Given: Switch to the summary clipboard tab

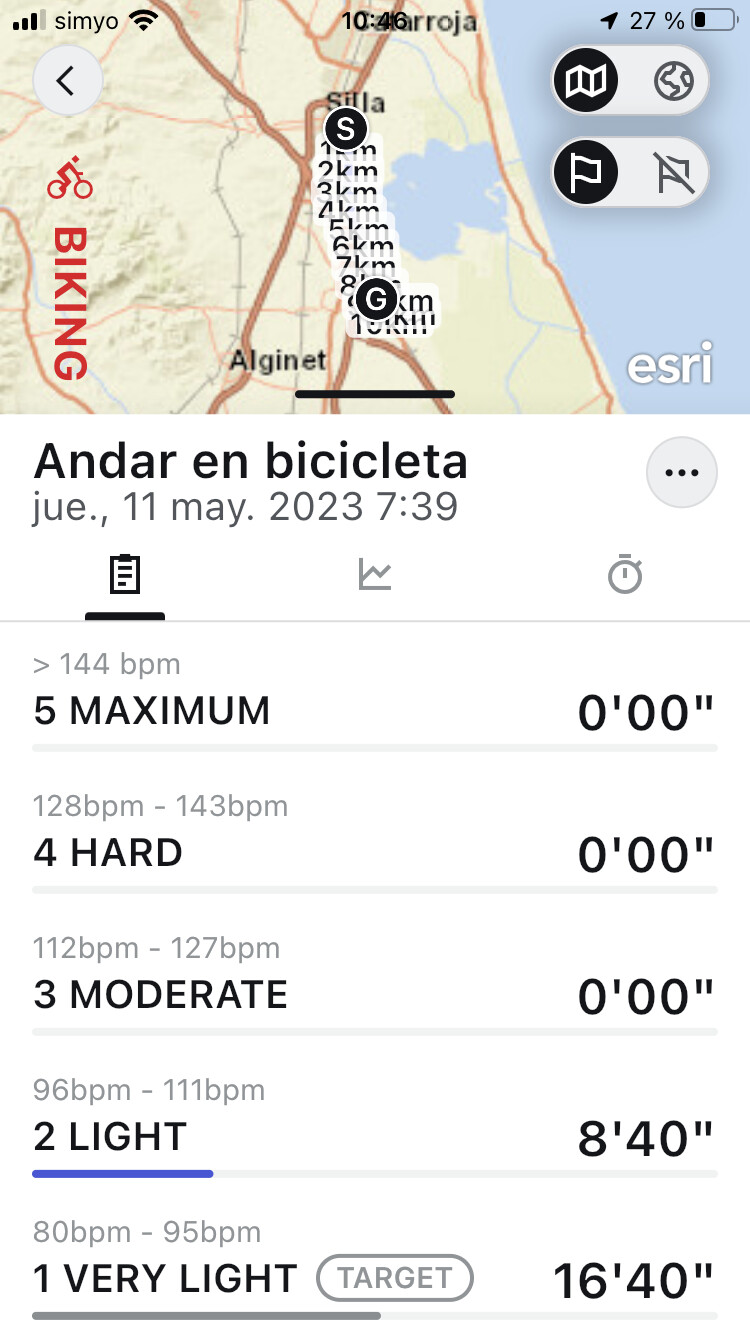Looking at the screenshot, I should (x=125, y=576).
